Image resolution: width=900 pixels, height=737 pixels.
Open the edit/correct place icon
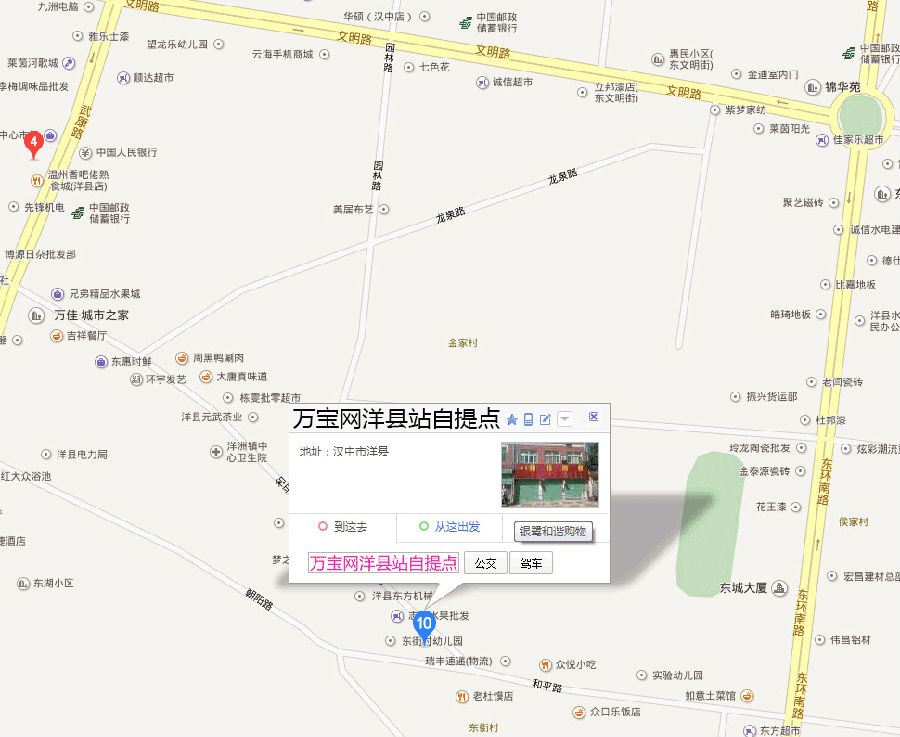545,419
